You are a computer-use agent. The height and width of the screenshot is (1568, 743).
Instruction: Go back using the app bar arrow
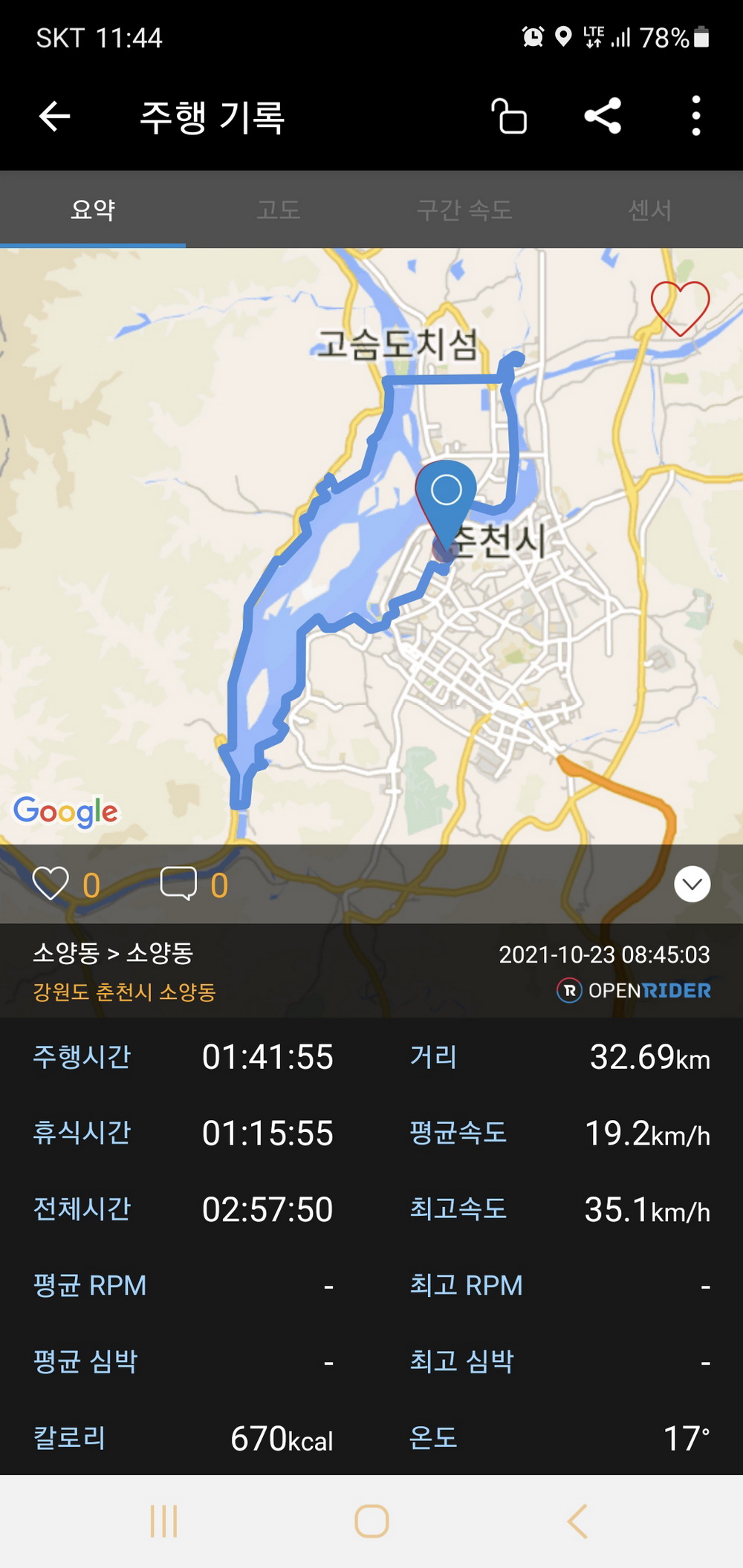pyautogui.click(x=54, y=117)
